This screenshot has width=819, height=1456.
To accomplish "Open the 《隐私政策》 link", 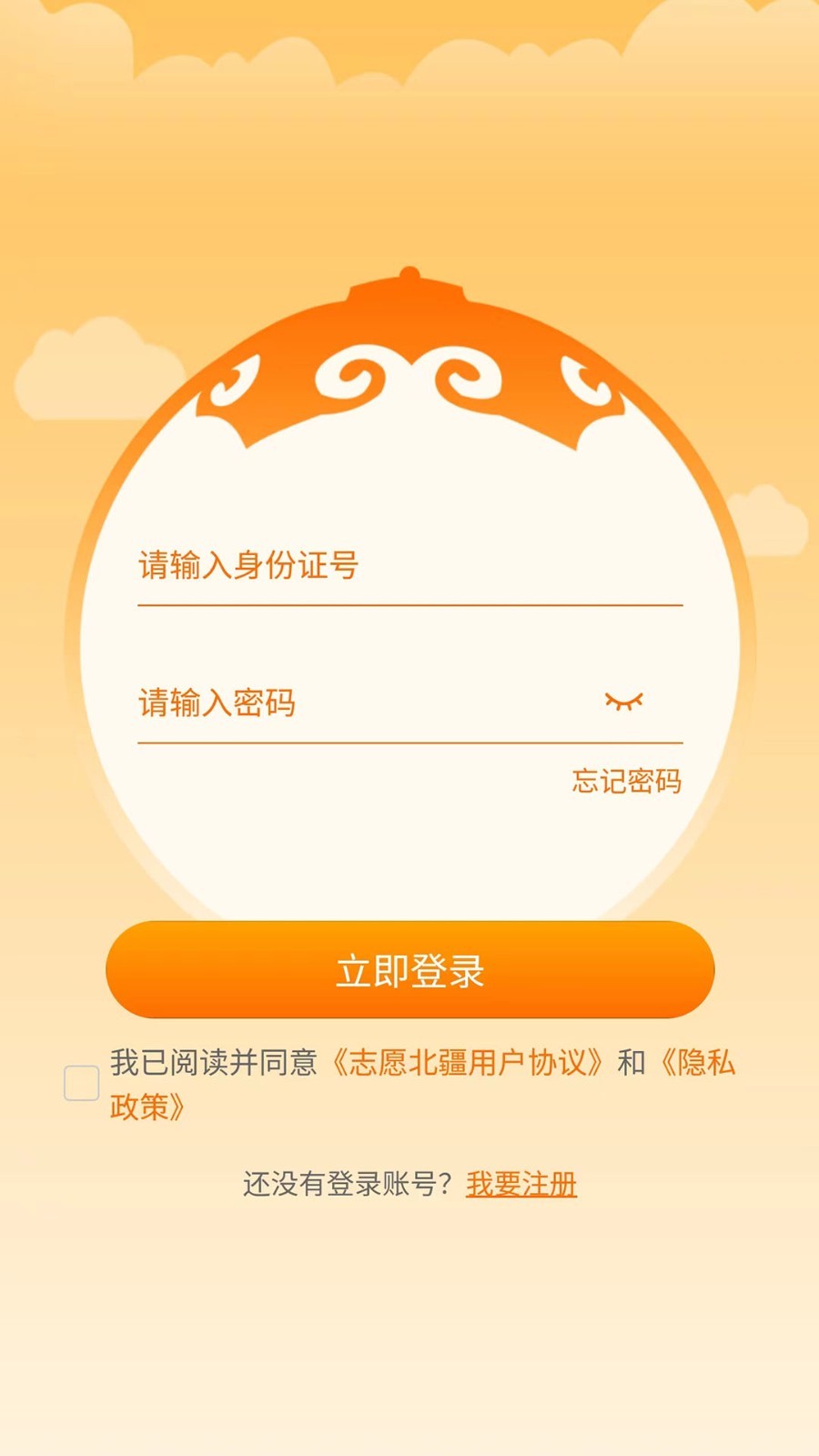I will (x=696, y=1062).
